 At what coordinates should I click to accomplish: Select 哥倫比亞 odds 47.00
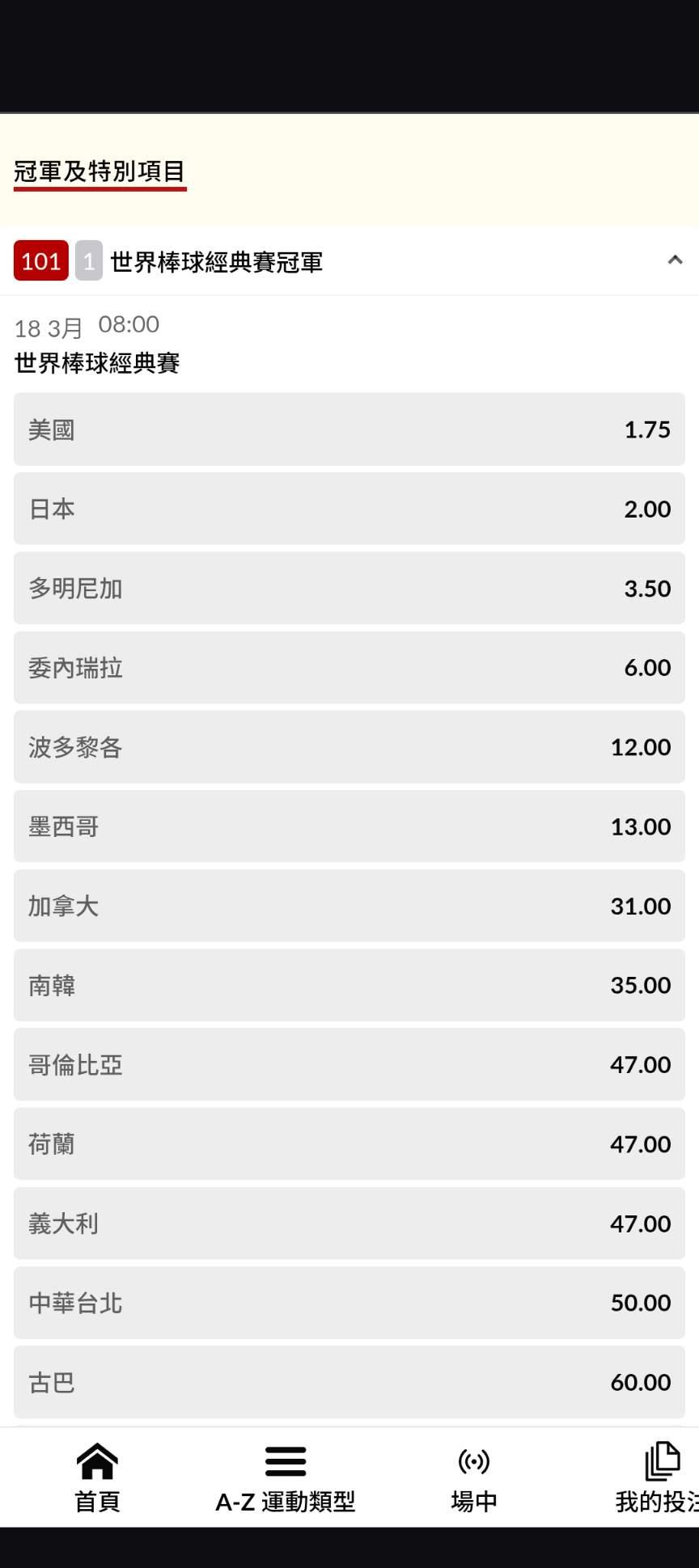(x=349, y=1064)
